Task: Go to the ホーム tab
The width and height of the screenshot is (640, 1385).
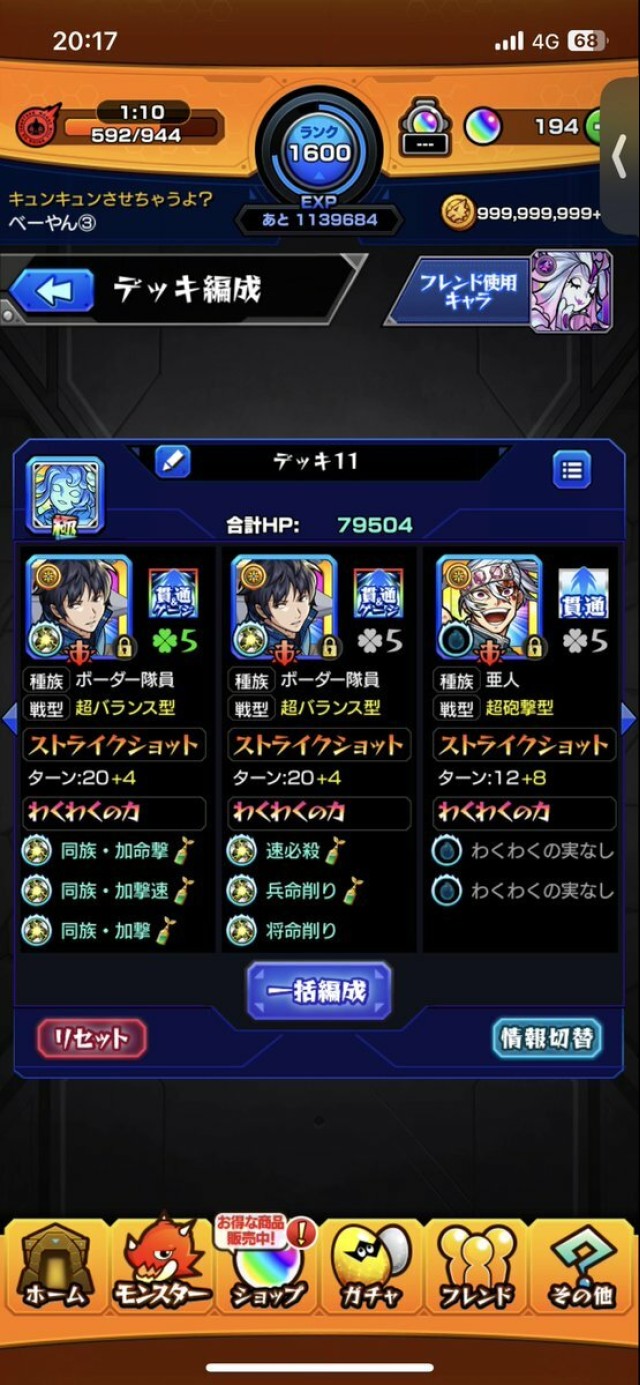Action: [x=55, y=1266]
